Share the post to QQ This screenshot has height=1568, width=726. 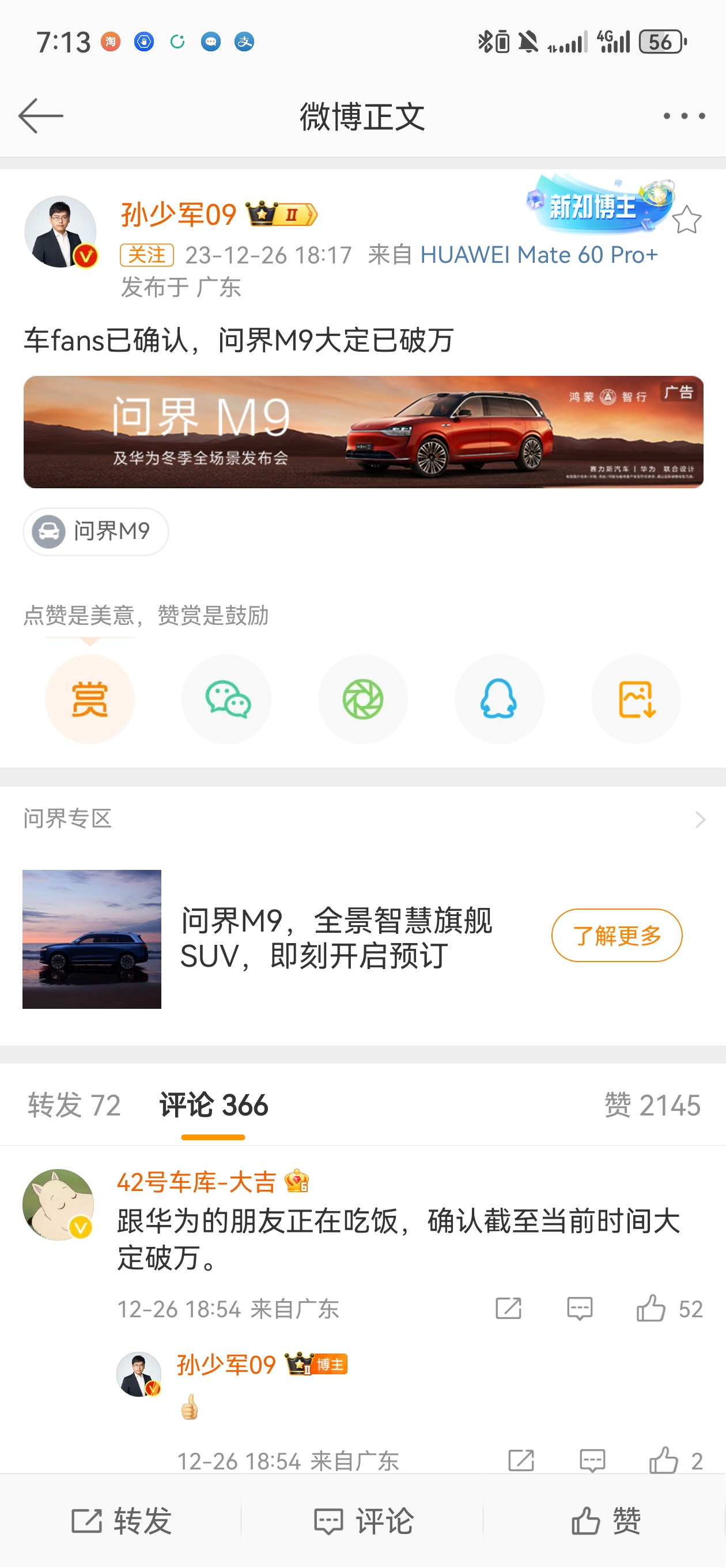499,699
